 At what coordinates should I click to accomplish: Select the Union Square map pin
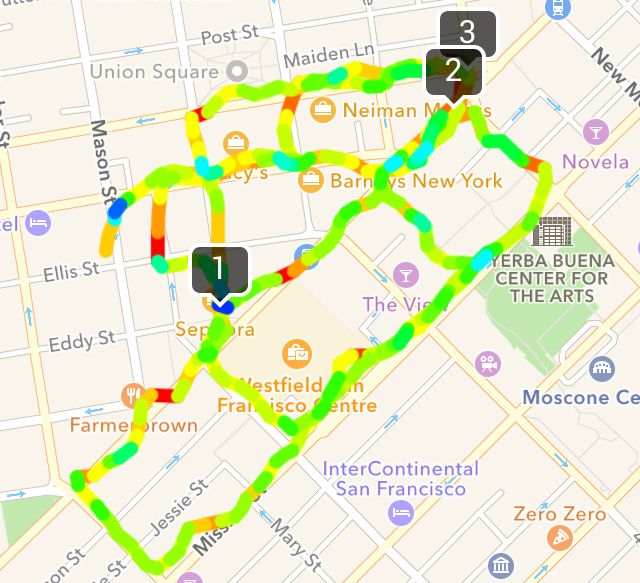pyautogui.click(x=236, y=72)
